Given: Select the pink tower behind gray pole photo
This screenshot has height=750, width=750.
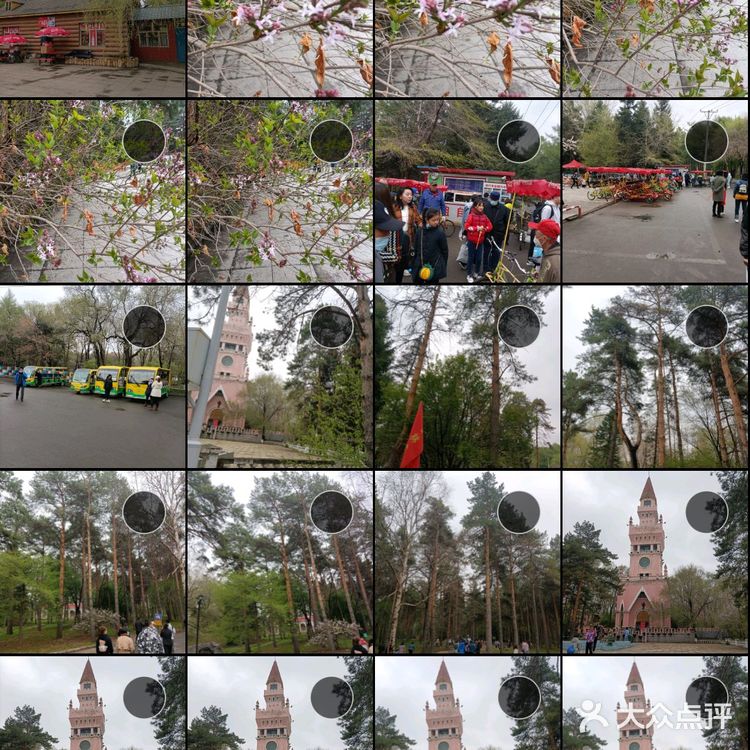Looking at the screenshot, I should tap(331, 327).
